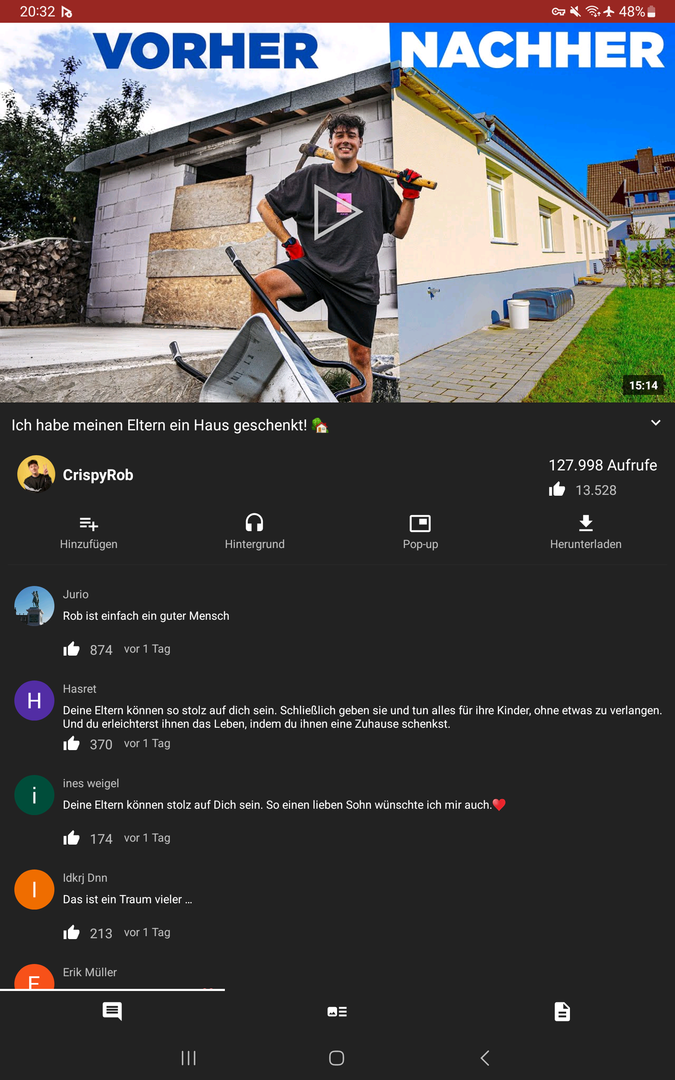675x1080 pixels.
Task: Add video to playlist via Hinzufügen
Action: pyautogui.click(x=89, y=532)
